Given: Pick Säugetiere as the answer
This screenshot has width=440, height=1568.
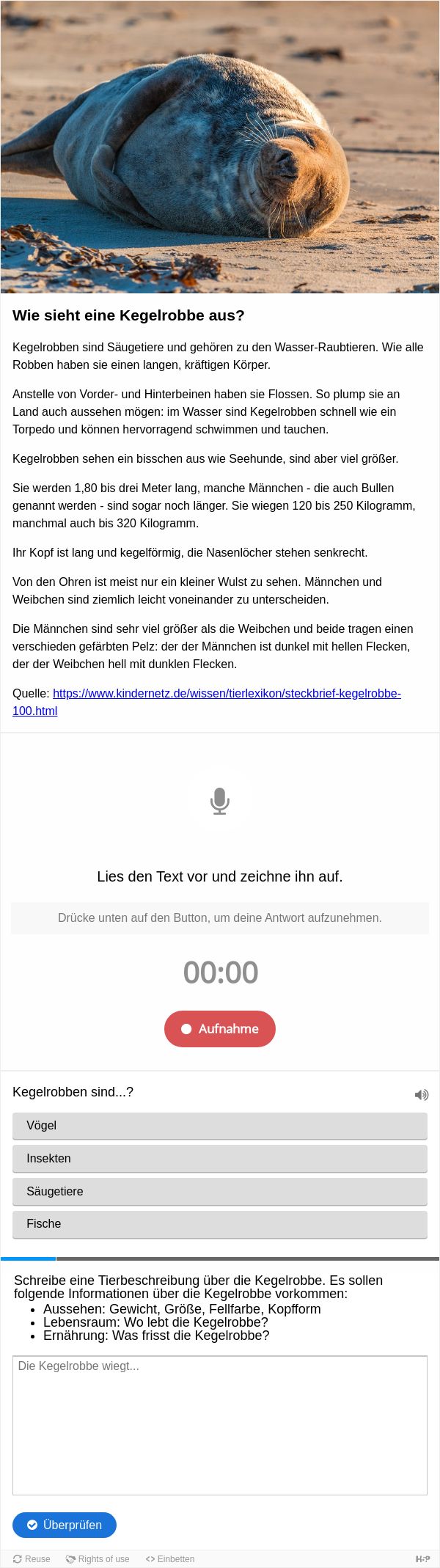Looking at the screenshot, I should pos(219,1191).
